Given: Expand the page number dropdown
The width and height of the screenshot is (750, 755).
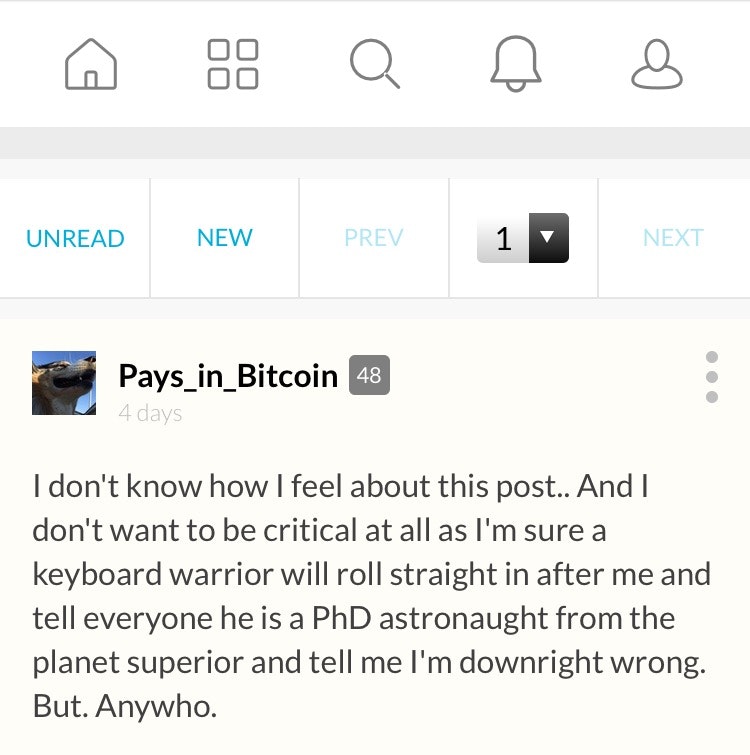Looking at the screenshot, I should (x=523, y=238).
